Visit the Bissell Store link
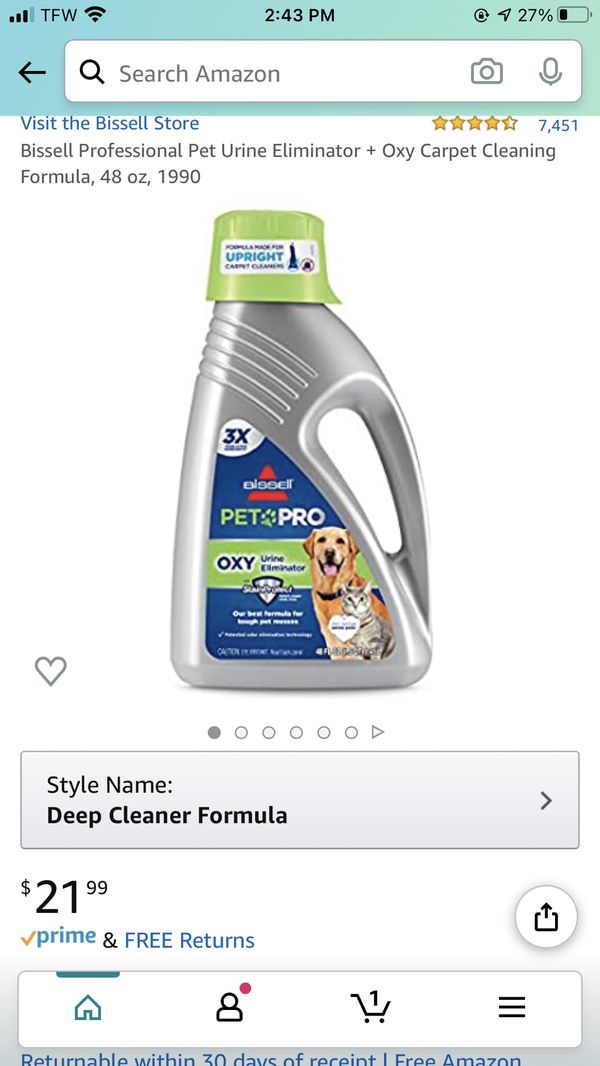The image size is (600, 1066). tap(110, 124)
